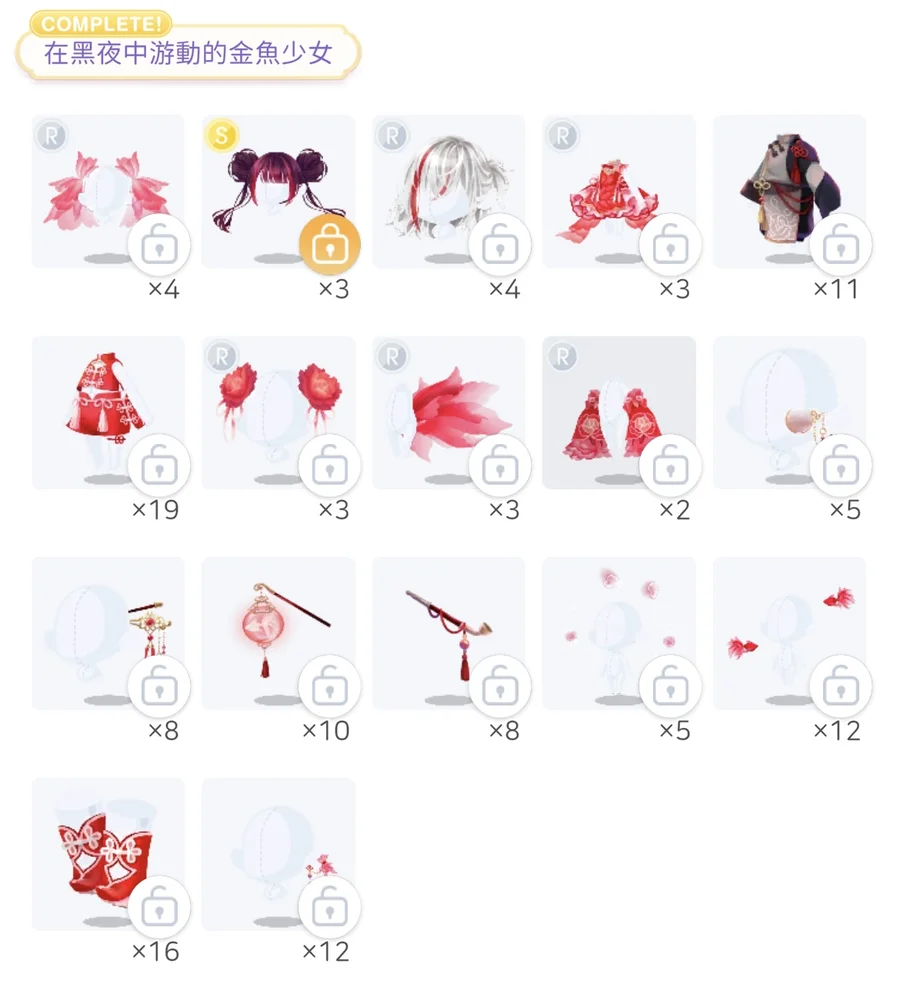
Task: Unlock the purple twin-bun hair item
Action: pyautogui.click(x=329, y=243)
